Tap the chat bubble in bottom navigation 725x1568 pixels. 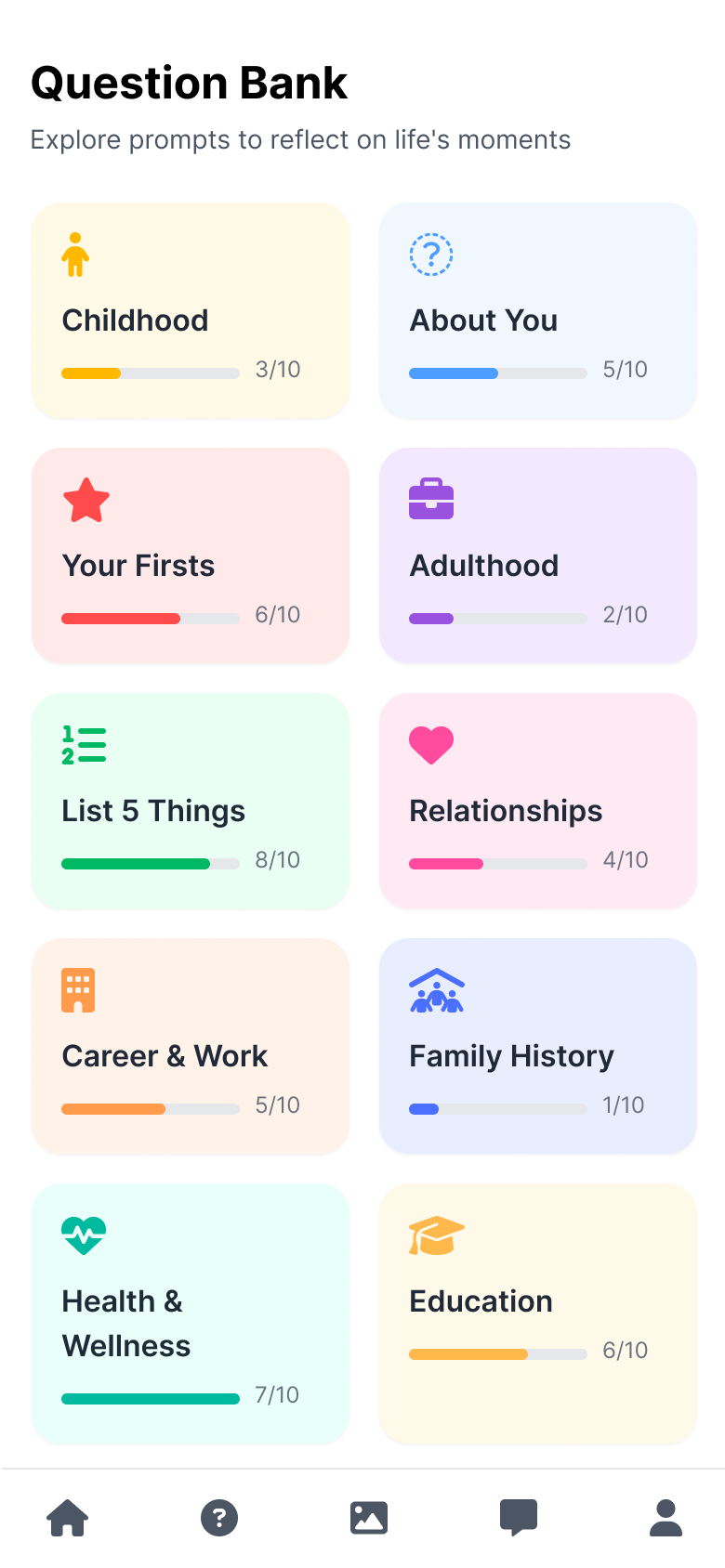[519, 1518]
